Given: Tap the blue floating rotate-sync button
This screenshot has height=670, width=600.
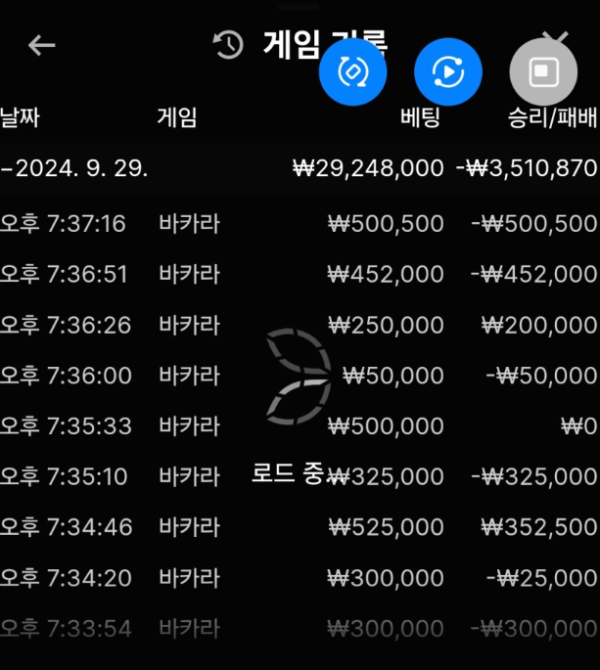Looking at the screenshot, I should point(352,71).
